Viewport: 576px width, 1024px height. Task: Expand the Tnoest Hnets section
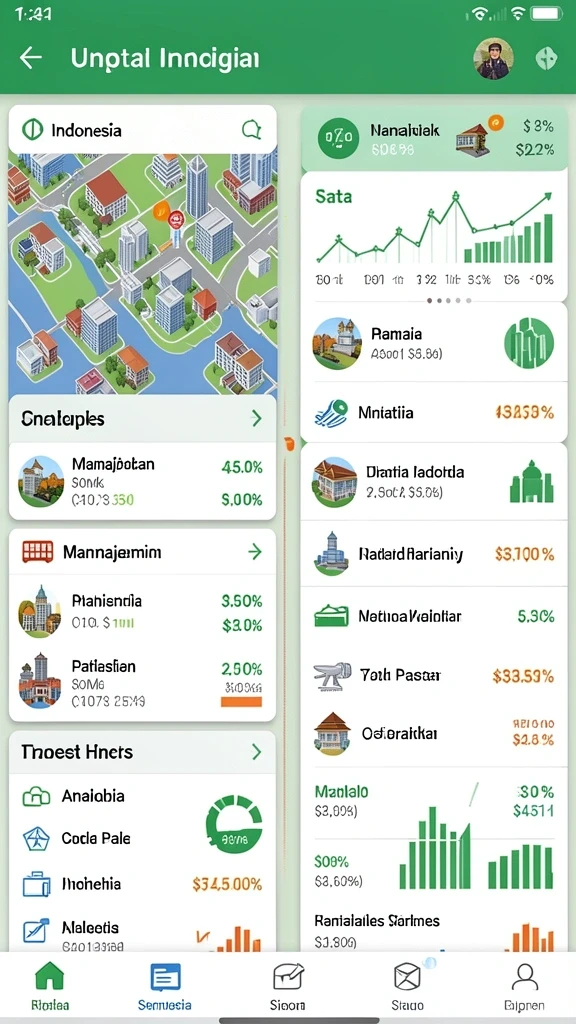[x=256, y=752]
